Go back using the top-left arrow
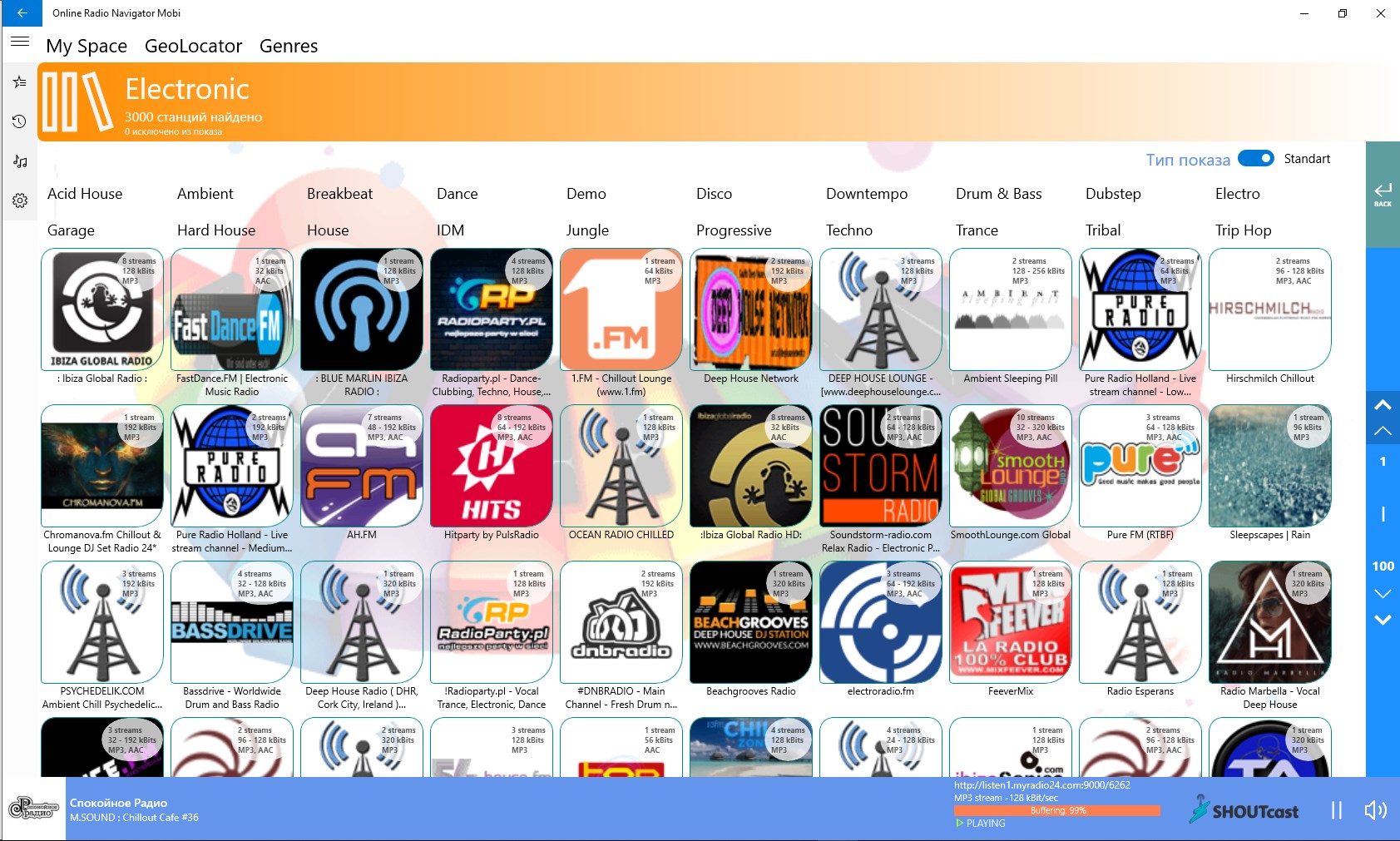This screenshot has height=841, width=1400. [22, 13]
